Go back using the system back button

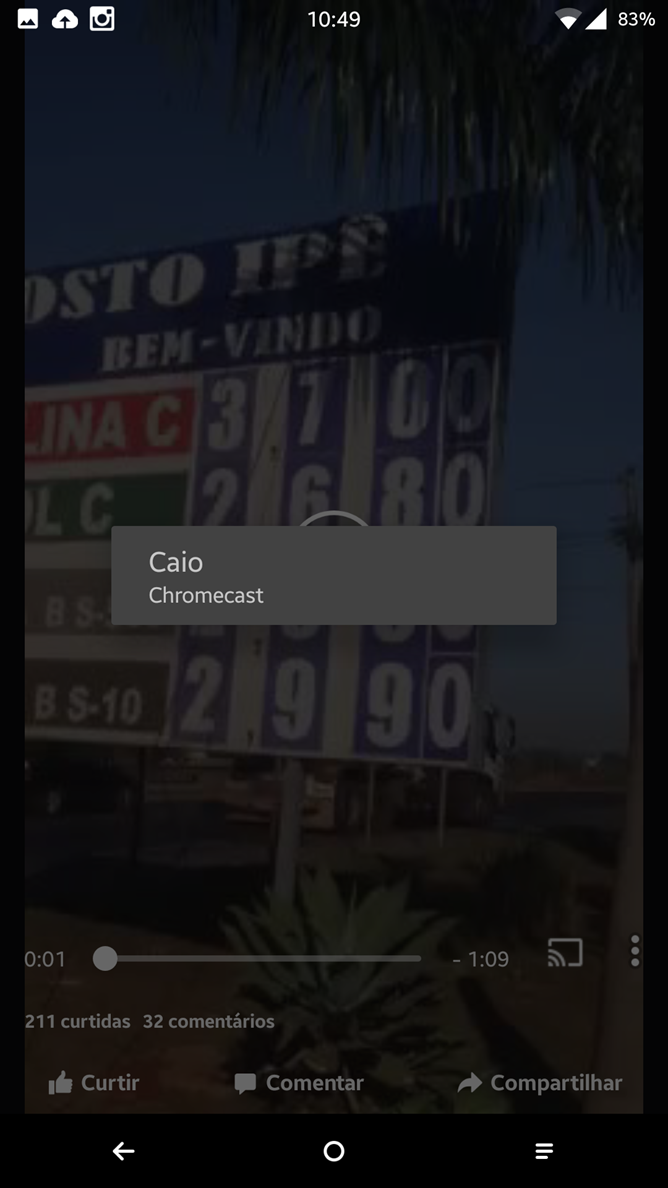pyautogui.click(x=123, y=1151)
